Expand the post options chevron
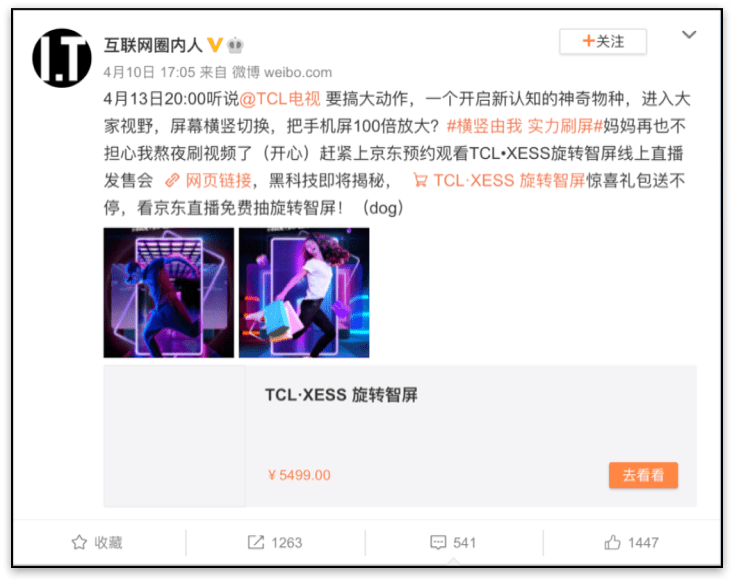734x582 pixels. pyautogui.click(x=689, y=35)
